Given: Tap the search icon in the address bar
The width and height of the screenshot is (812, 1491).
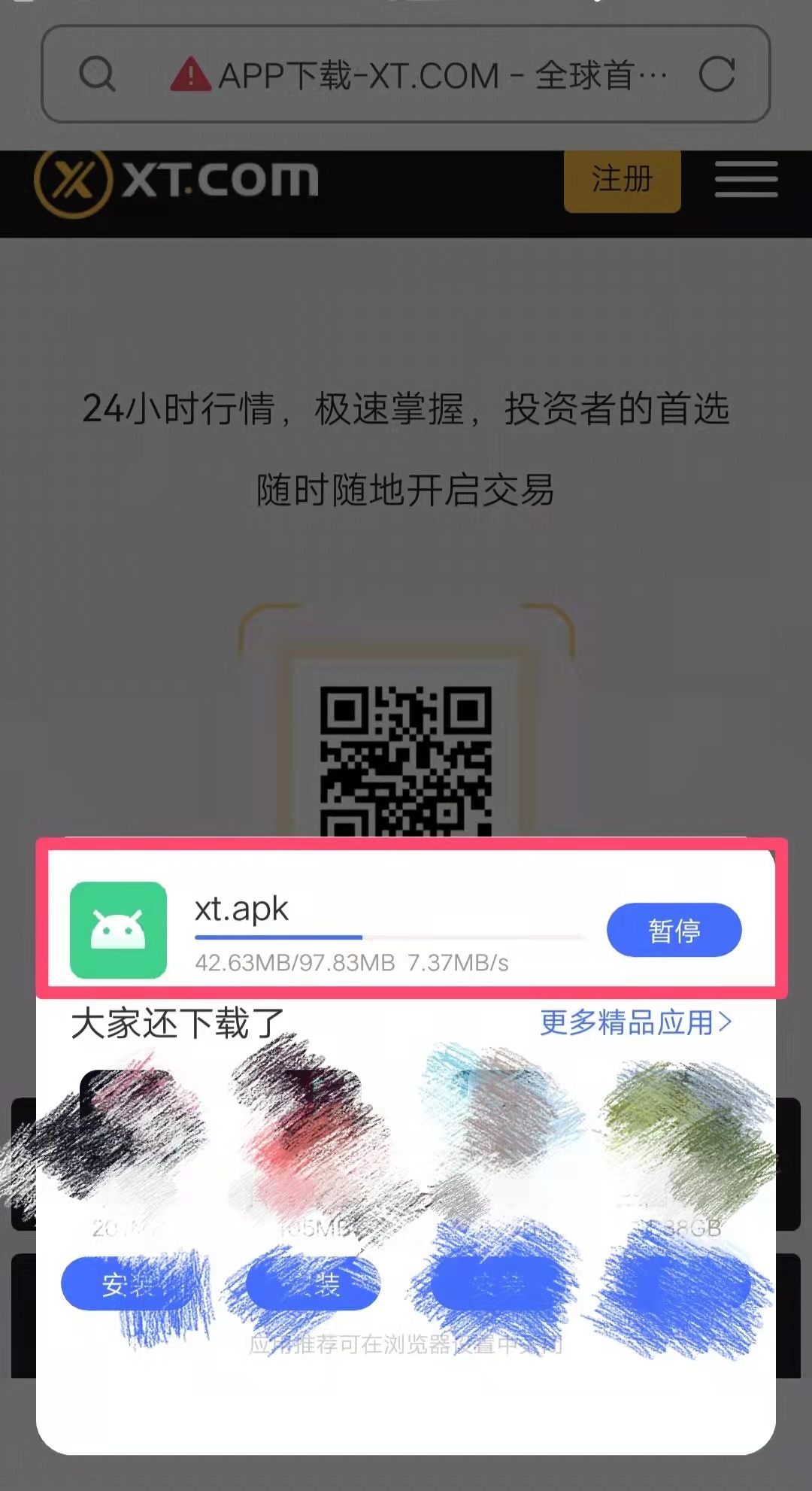Looking at the screenshot, I should 98,74.
